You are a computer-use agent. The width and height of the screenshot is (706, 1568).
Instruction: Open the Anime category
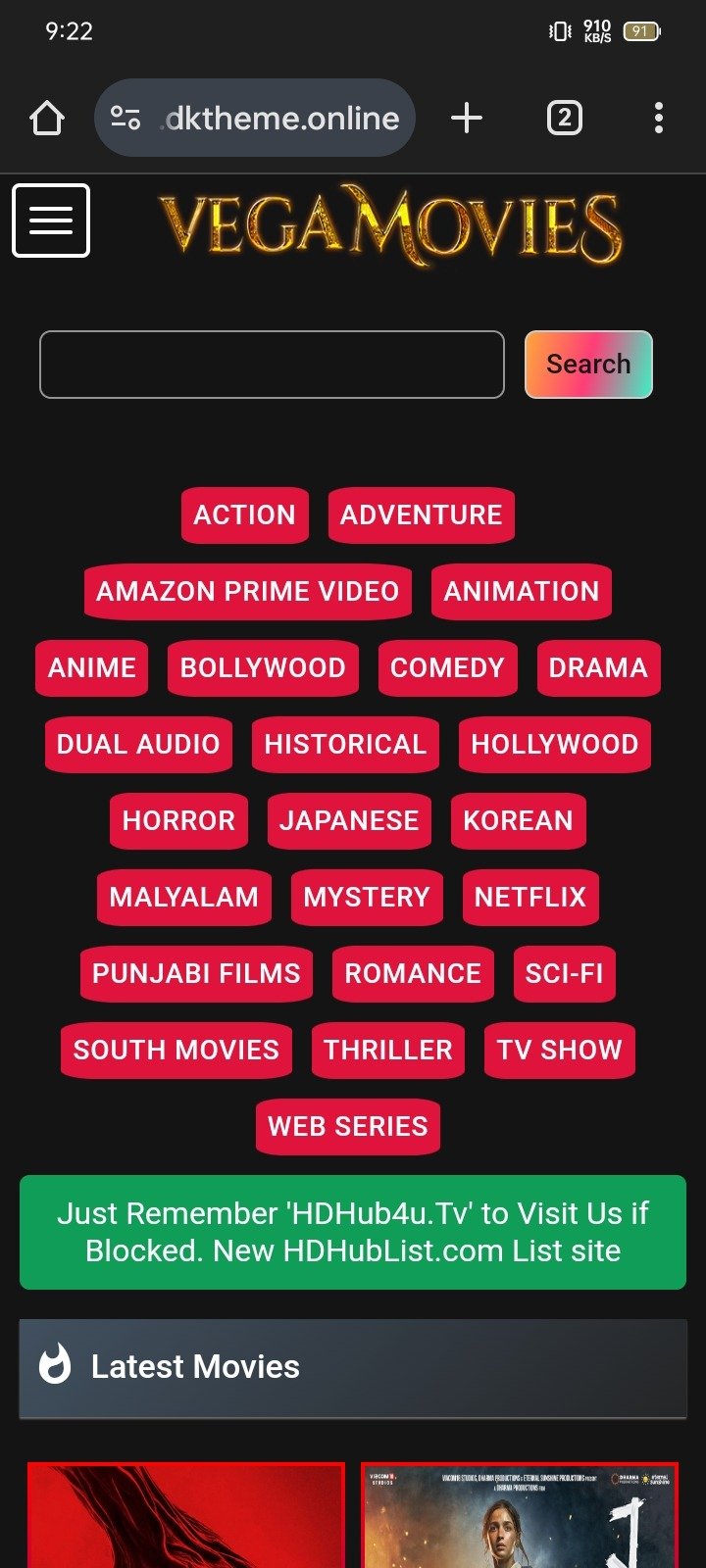(x=92, y=667)
